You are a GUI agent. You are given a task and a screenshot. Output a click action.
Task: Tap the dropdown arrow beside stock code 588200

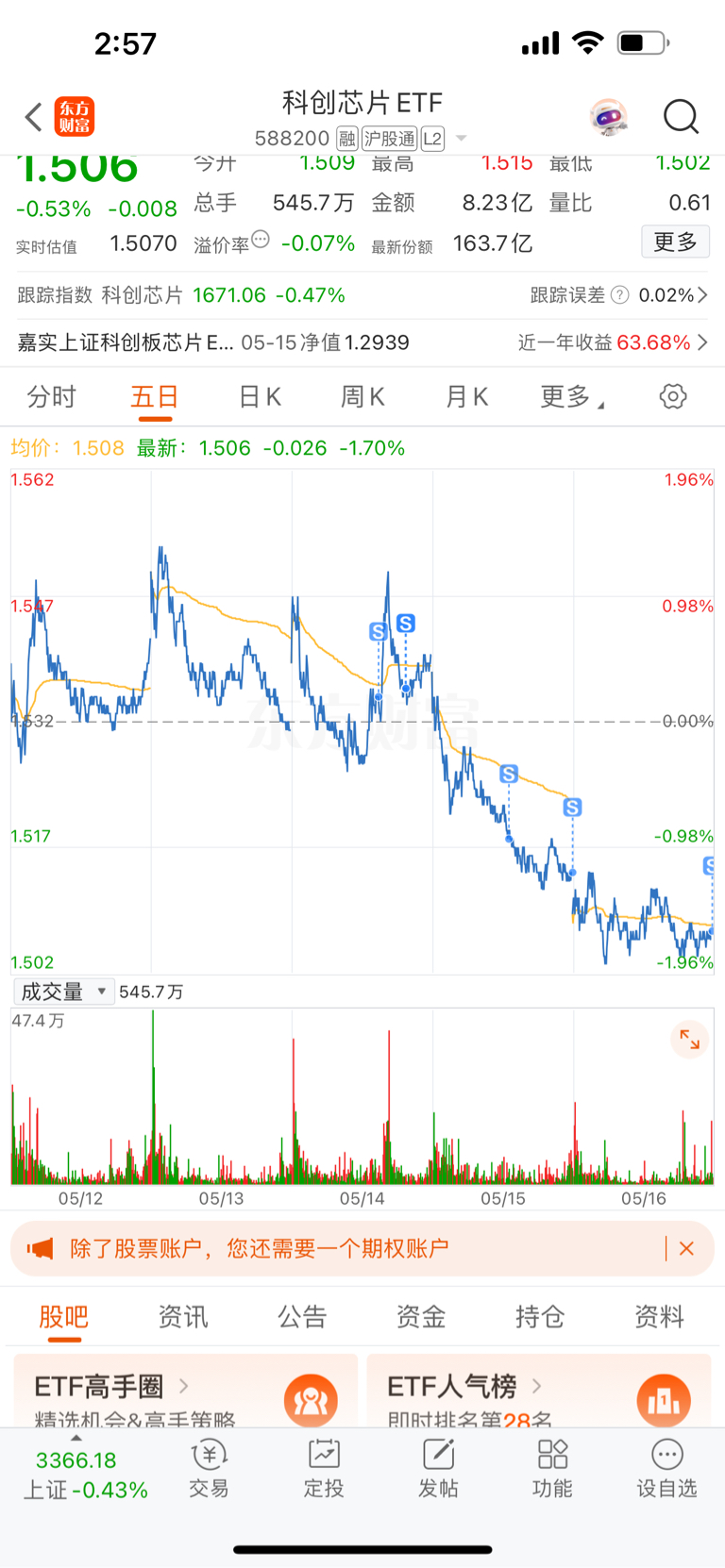[460, 137]
